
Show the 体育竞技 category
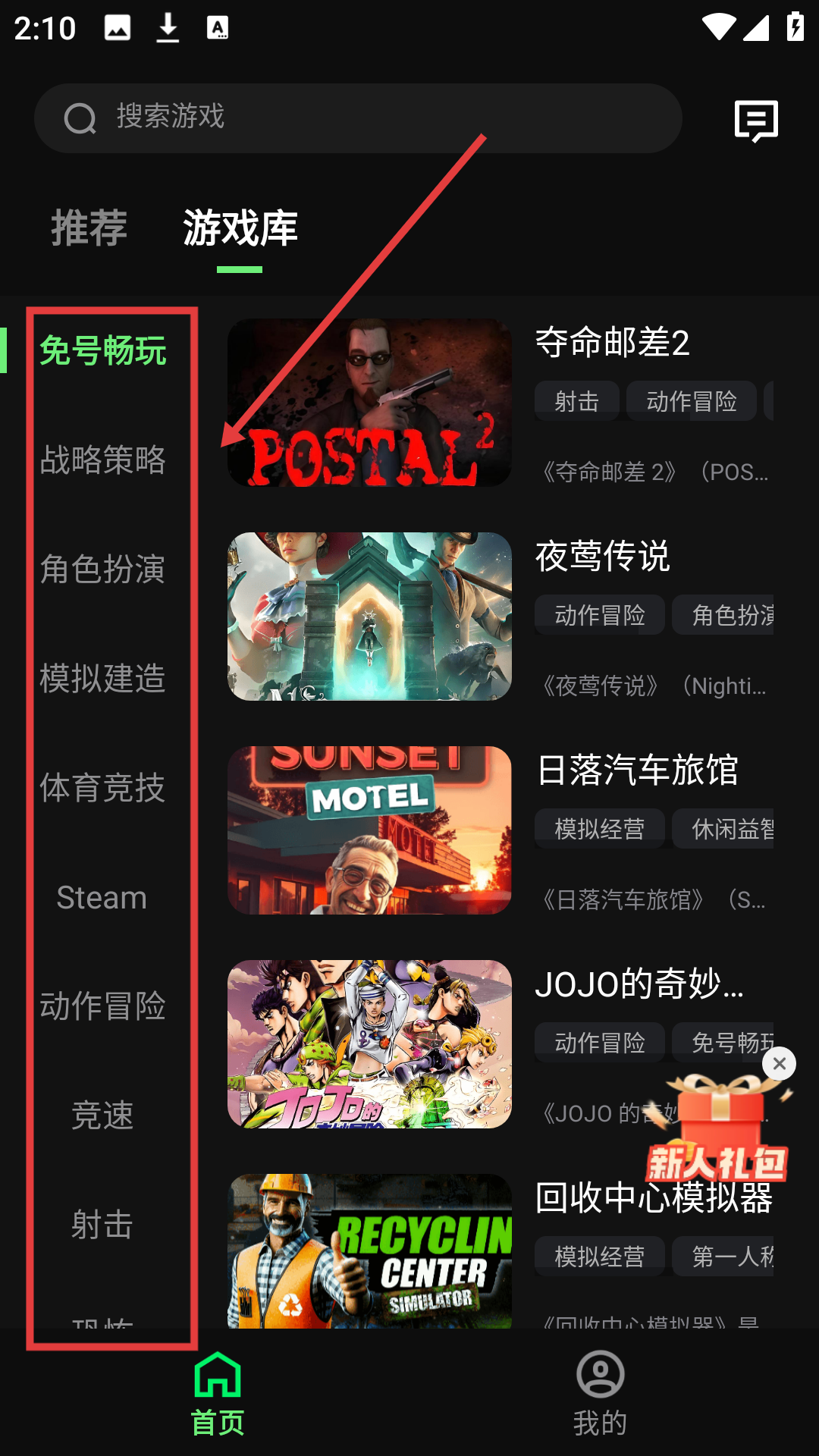pyautogui.click(x=102, y=788)
